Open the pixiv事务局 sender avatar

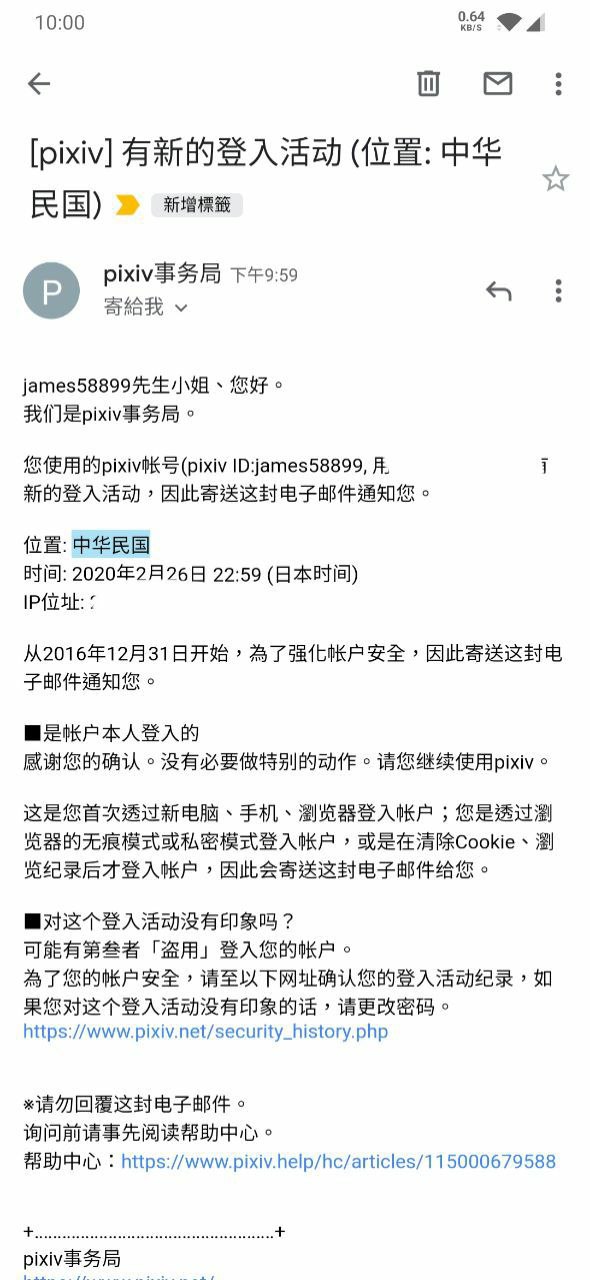[x=51, y=291]
